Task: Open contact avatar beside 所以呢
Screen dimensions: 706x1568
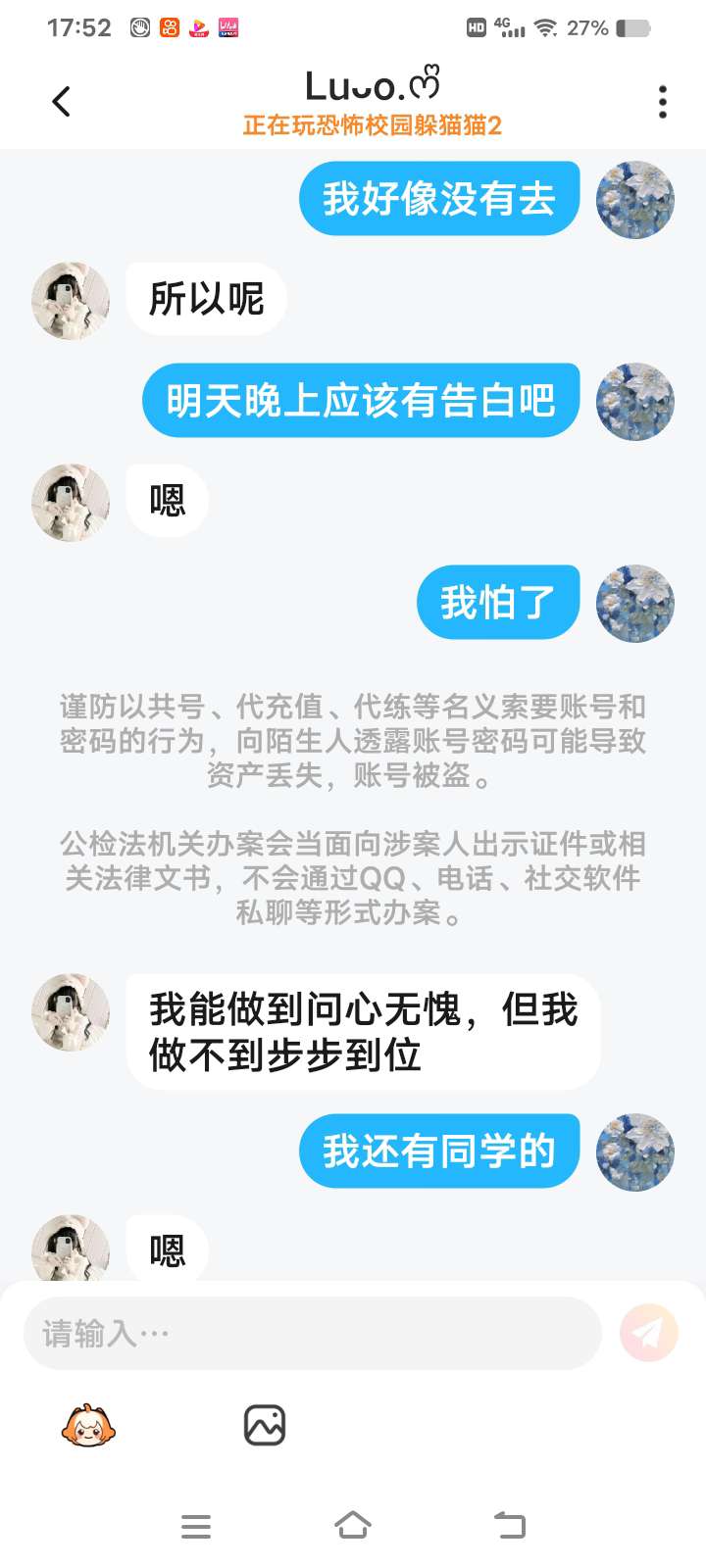Action: 71,301
